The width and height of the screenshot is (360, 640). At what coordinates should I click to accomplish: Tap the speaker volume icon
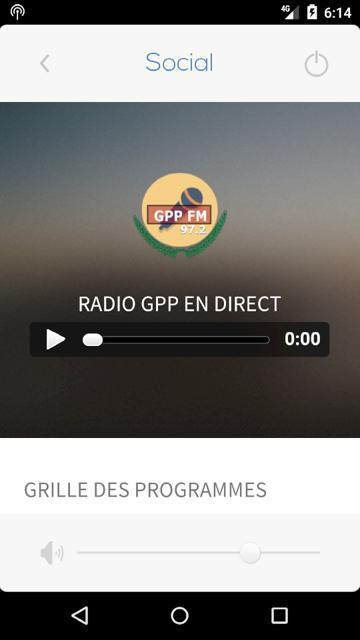pyautogui.click(x=52, y=553)
